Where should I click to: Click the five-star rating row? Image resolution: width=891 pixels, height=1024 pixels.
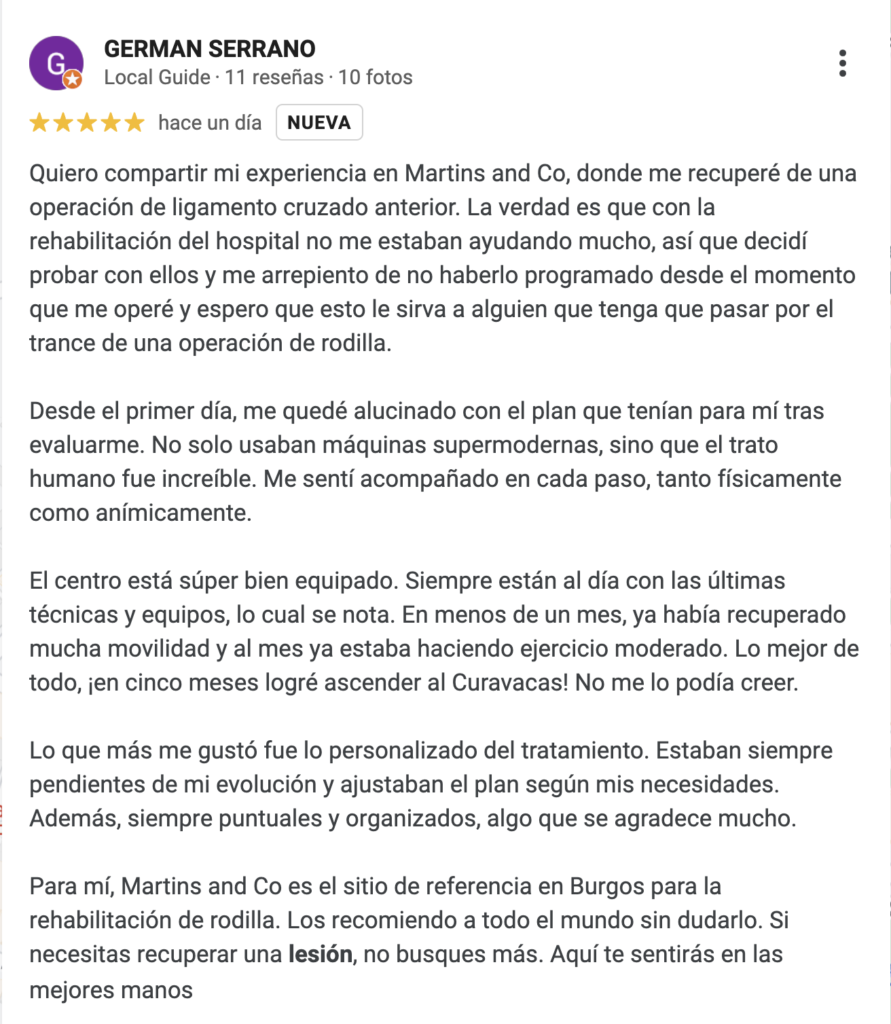point(88,121)
